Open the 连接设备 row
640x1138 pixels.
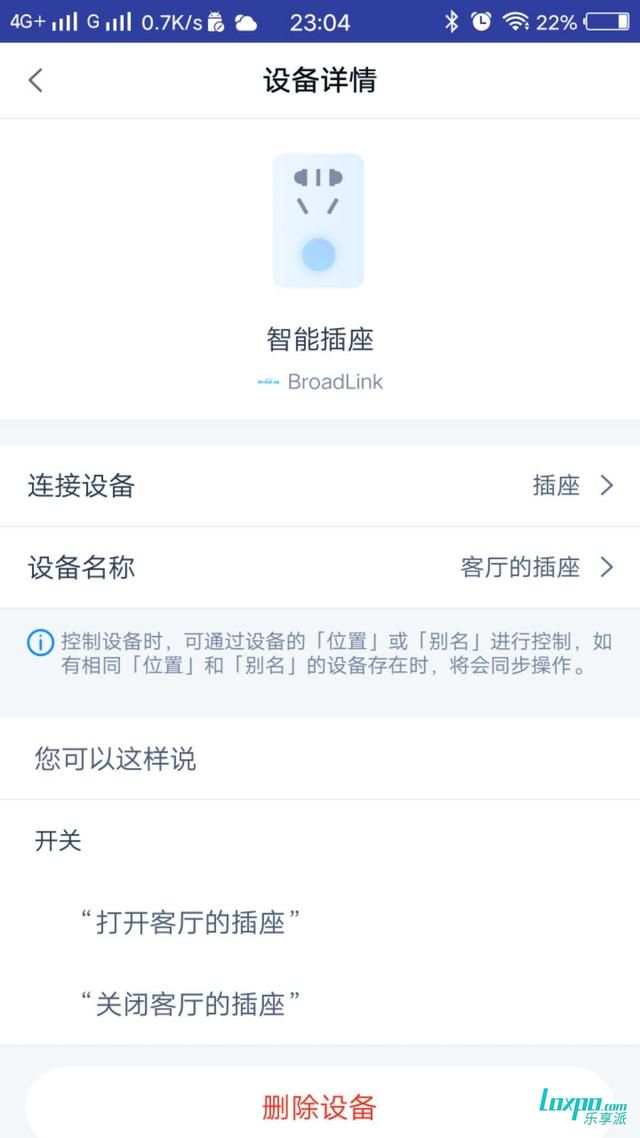tap(320, 486)
